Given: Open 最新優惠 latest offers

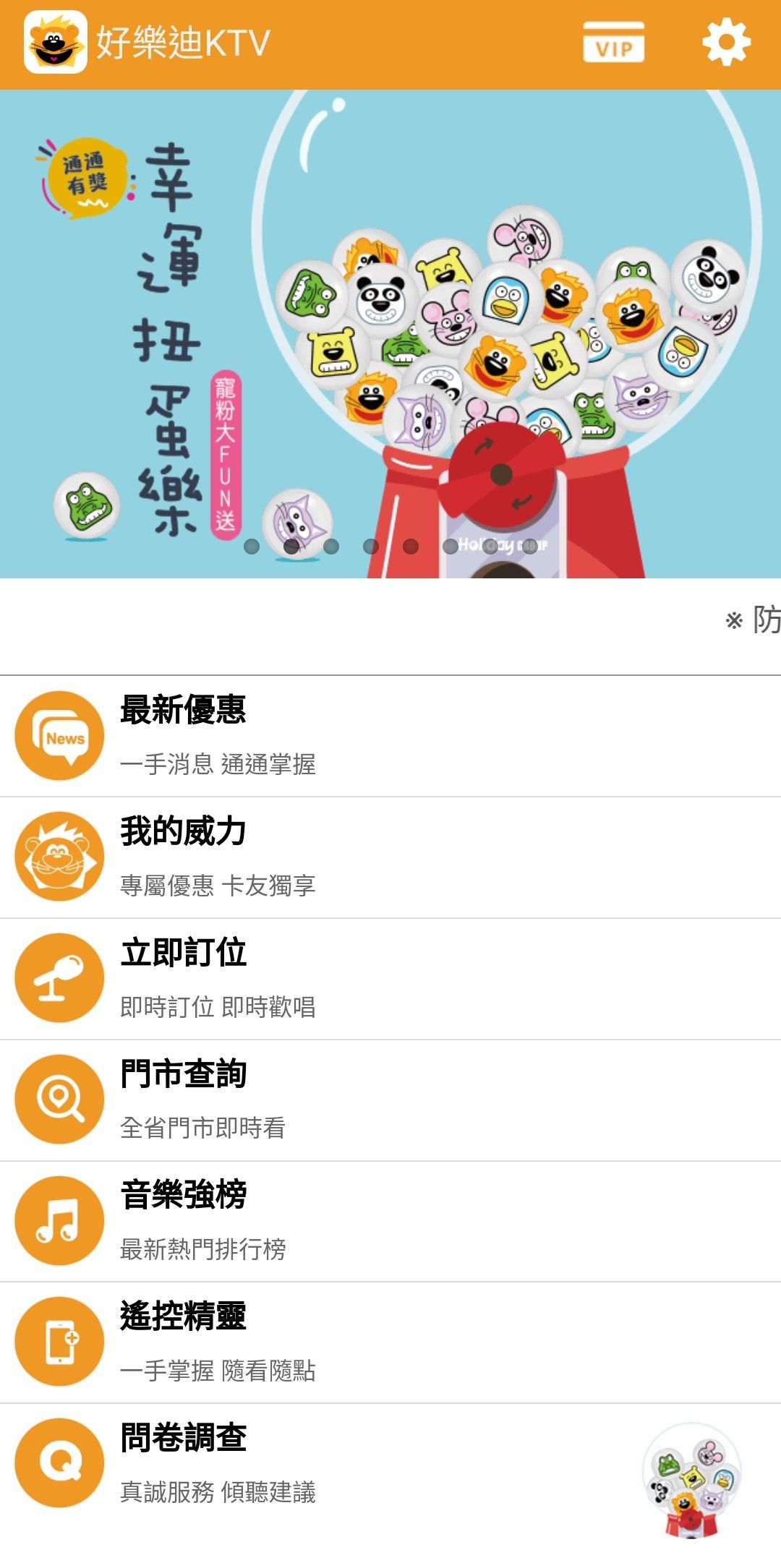Looking at the screenshot, I should [390, 736].
